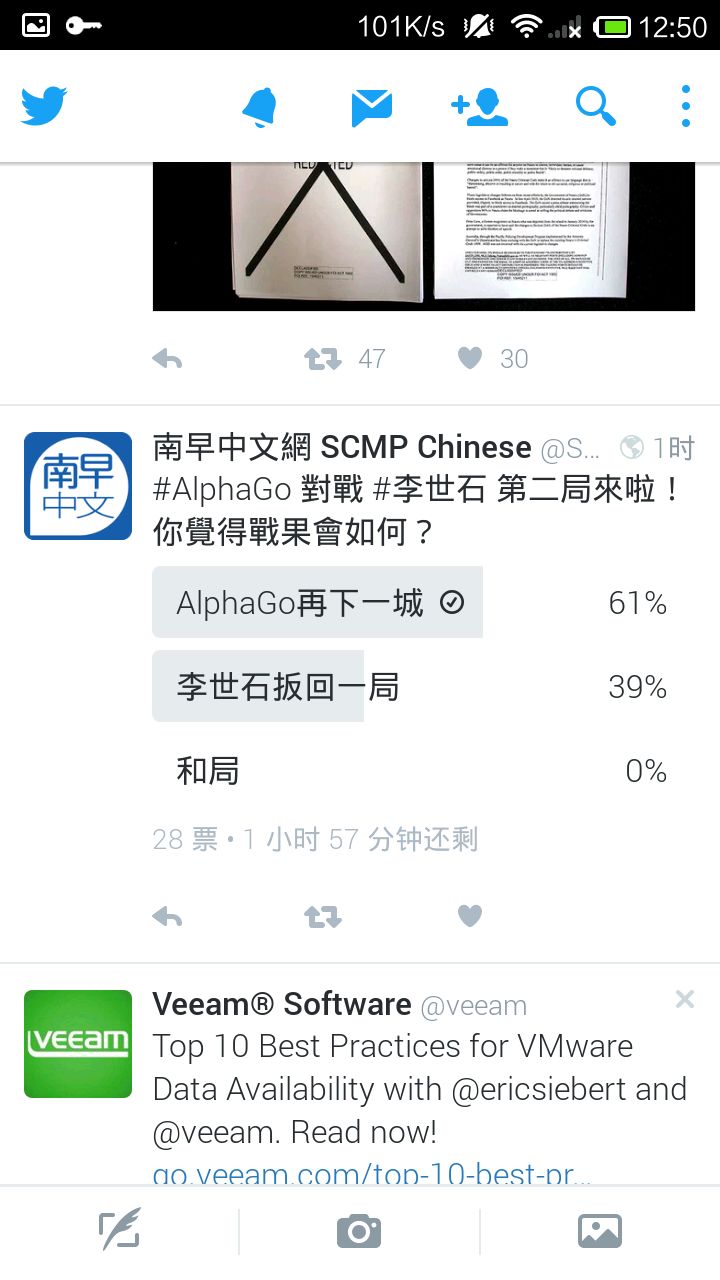Screen dimensions: 720x1280
Task: Open SCMP Chinese profile avatar
Action: coord(78,486)
